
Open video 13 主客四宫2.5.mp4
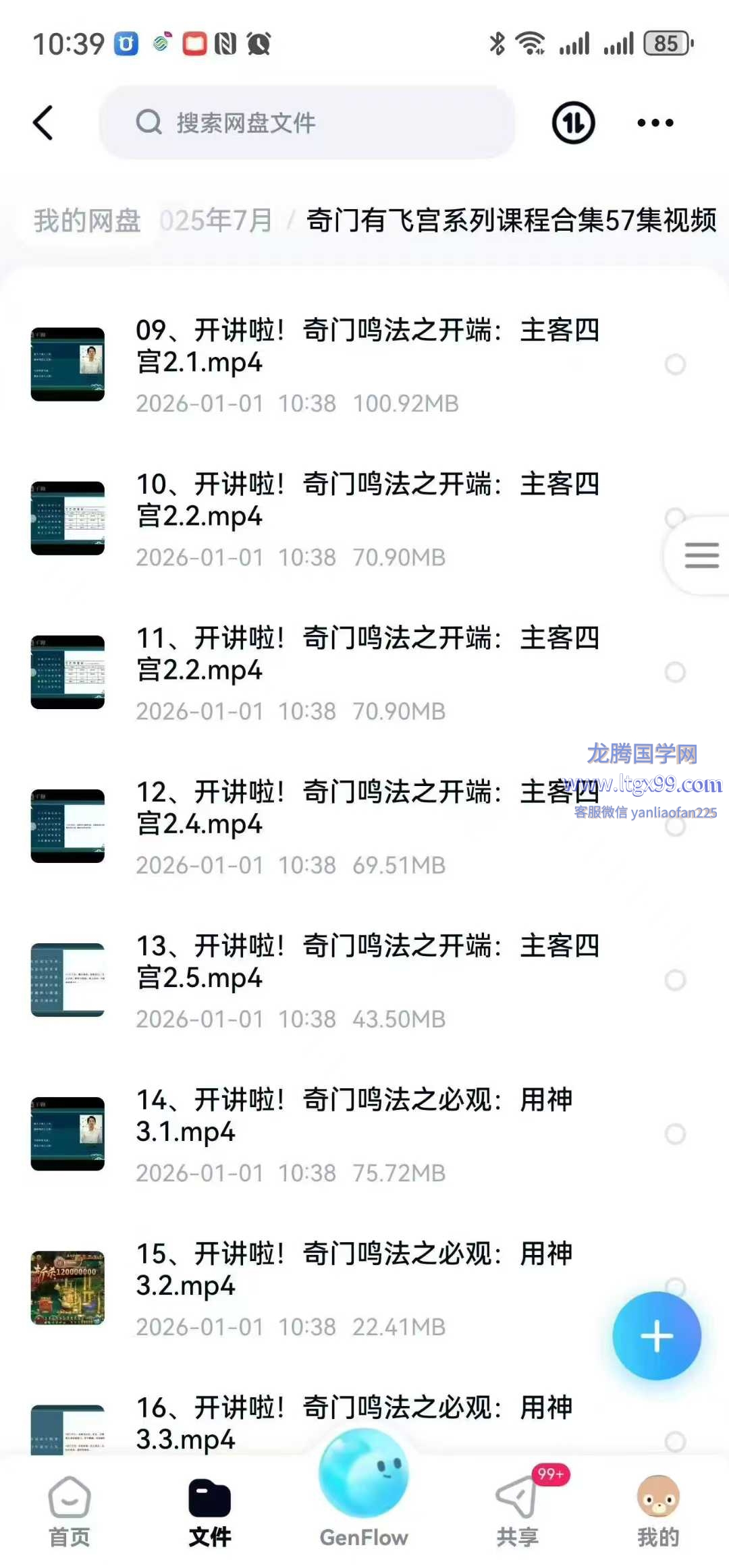367,961
